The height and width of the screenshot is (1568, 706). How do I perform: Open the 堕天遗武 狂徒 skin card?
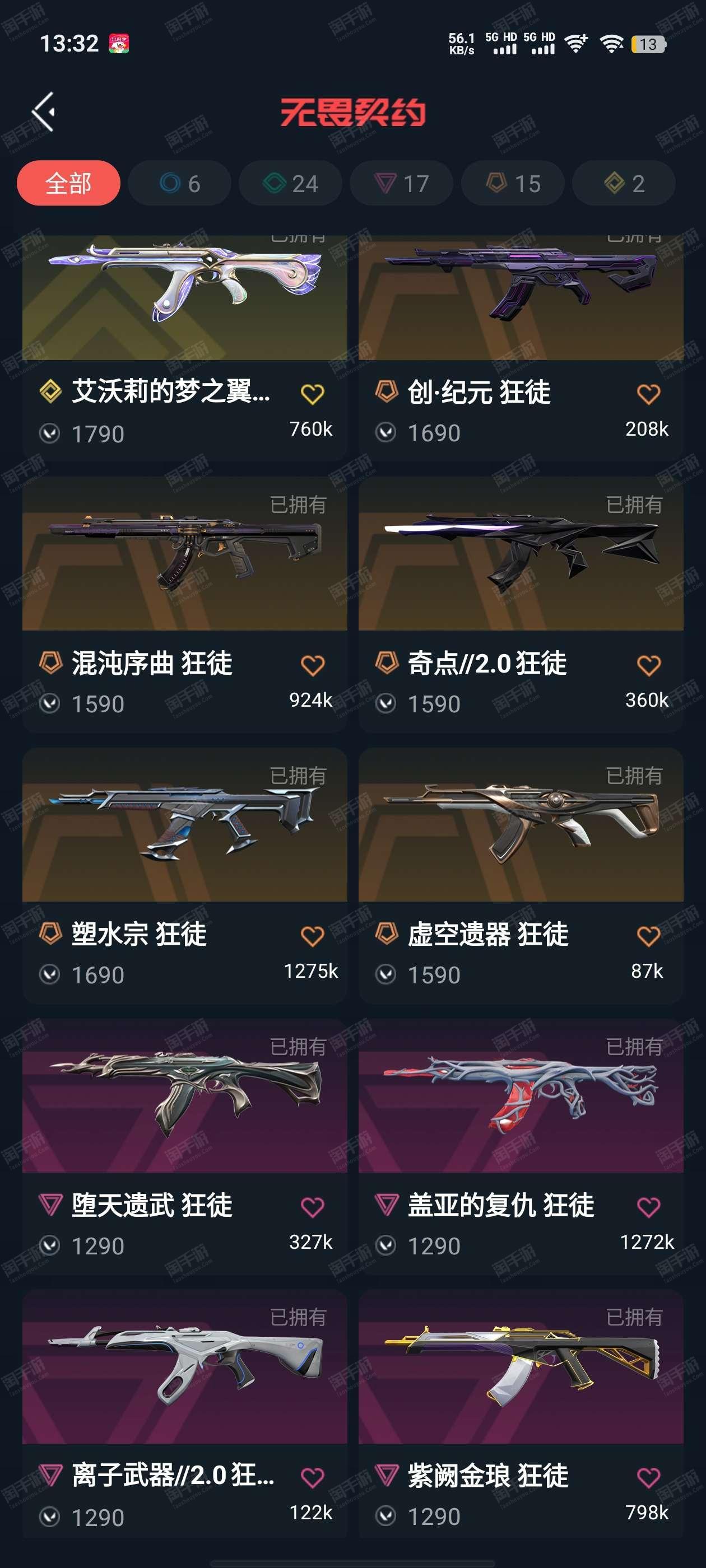[184, 1147]
